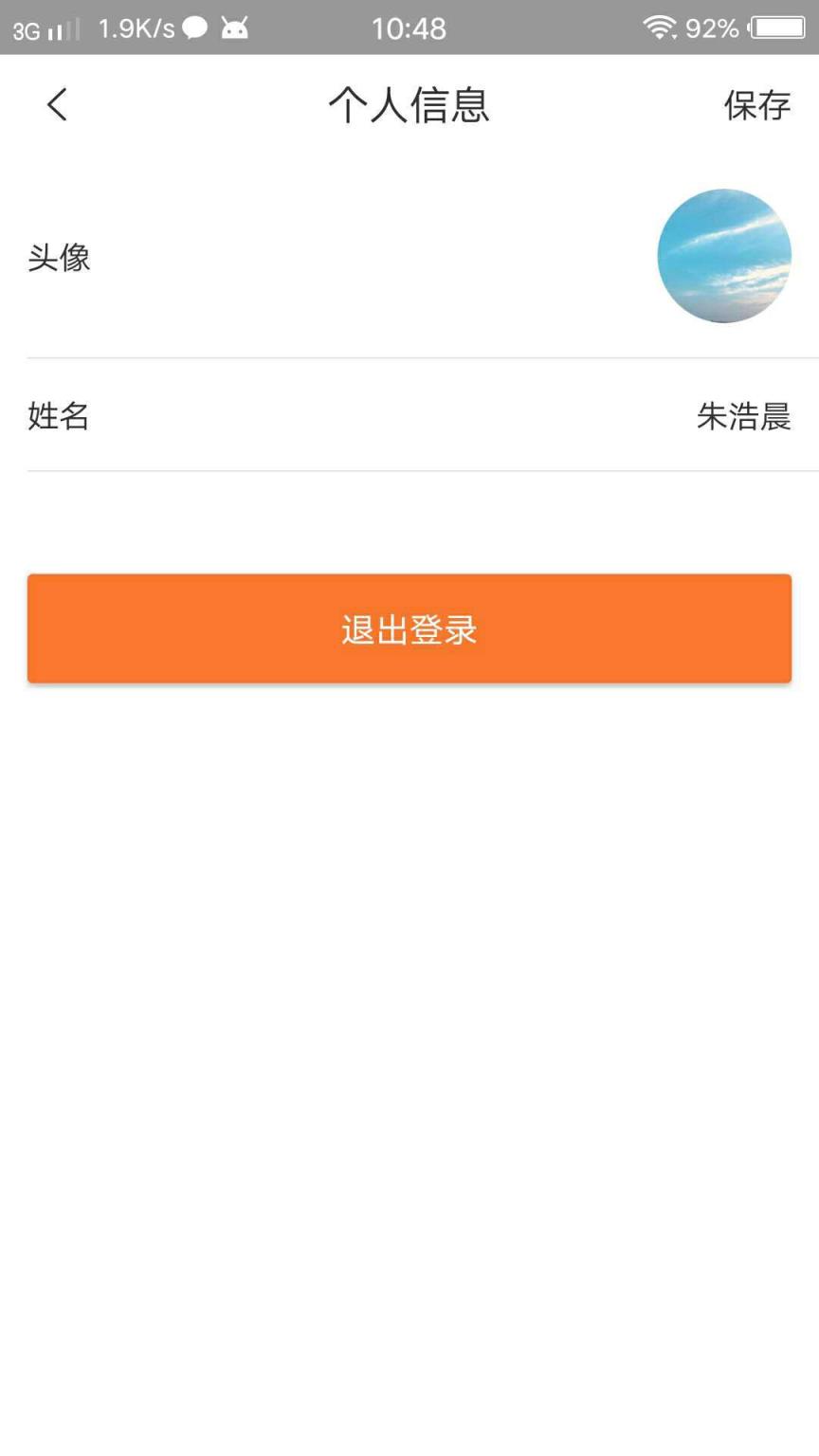This screenshot has width=819, height=1456.
Task: Tap the status bar at the top
Action: 409,28
